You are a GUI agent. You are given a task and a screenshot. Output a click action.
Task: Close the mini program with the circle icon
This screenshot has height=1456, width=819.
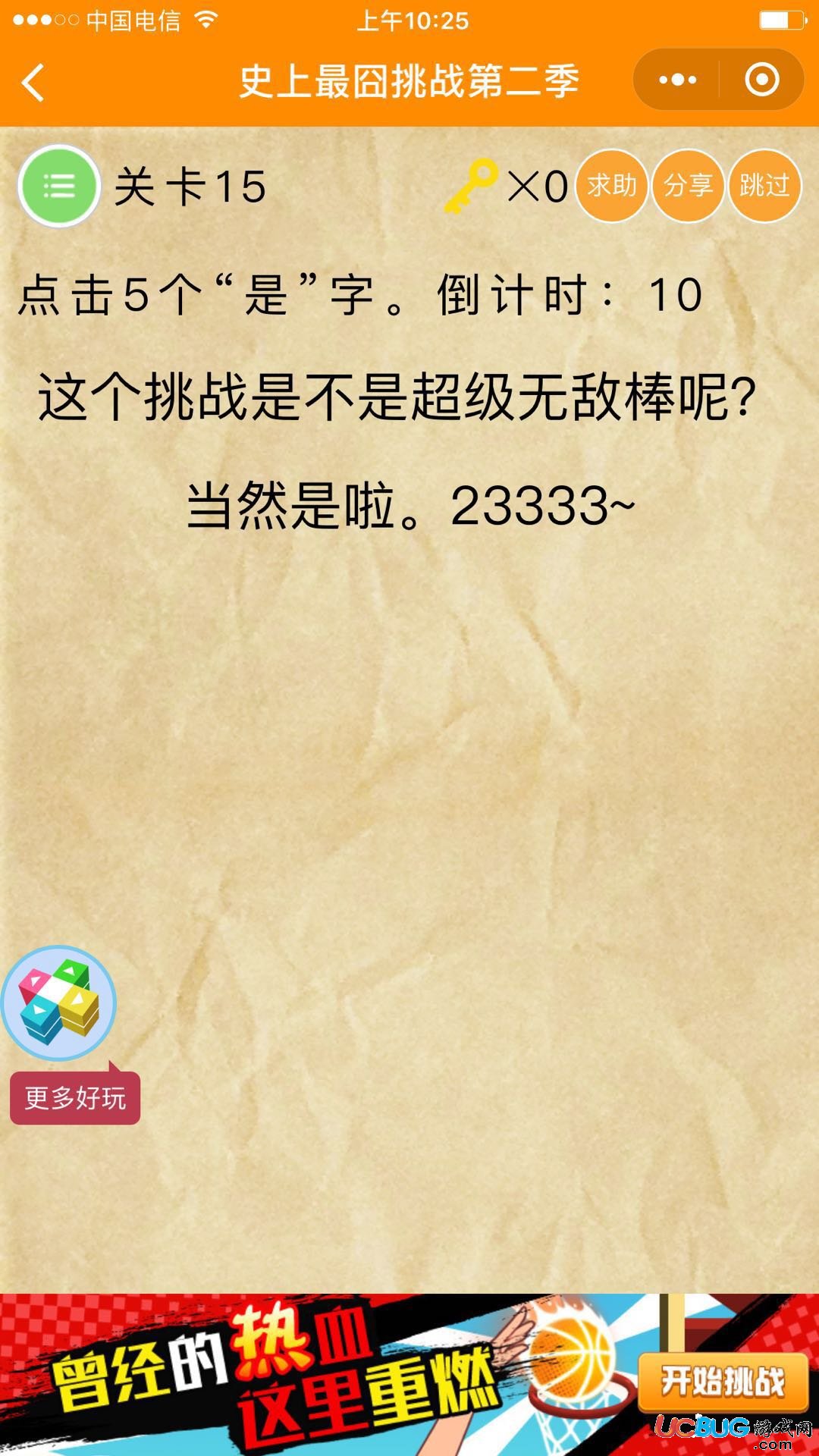tap(761, 80)
